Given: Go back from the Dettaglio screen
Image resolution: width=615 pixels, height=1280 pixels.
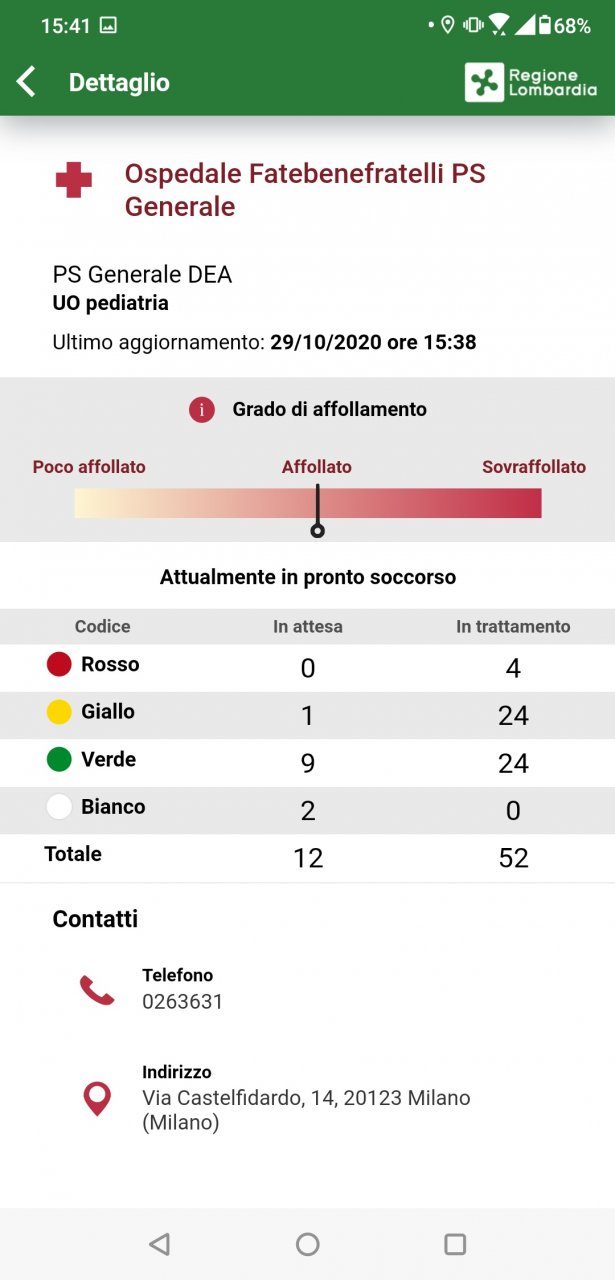Looking at the screenshot, I should point(27,82).
